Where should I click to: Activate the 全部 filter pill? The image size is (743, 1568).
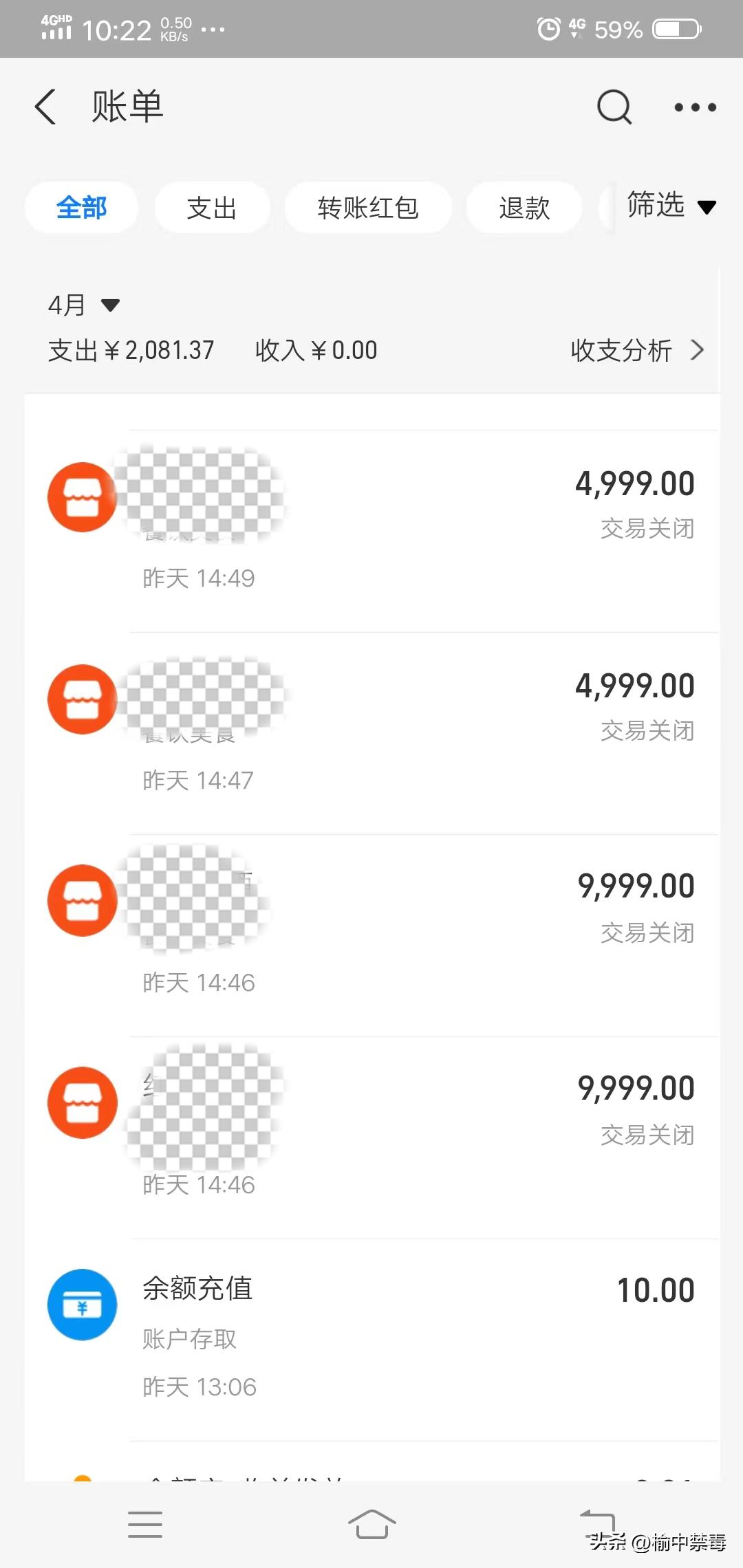[81, 207]
